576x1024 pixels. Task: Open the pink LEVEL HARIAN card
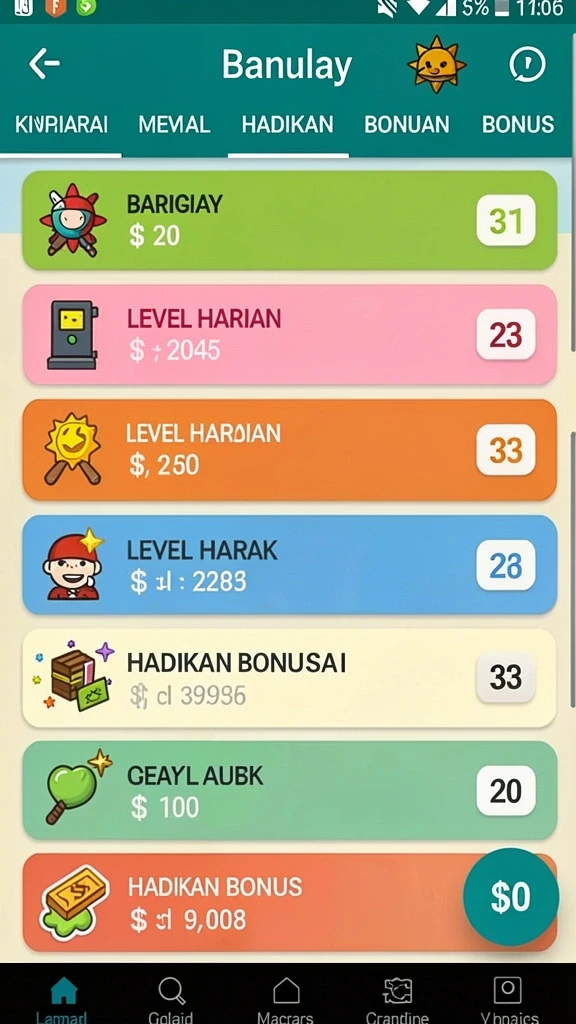pos(290,334)
